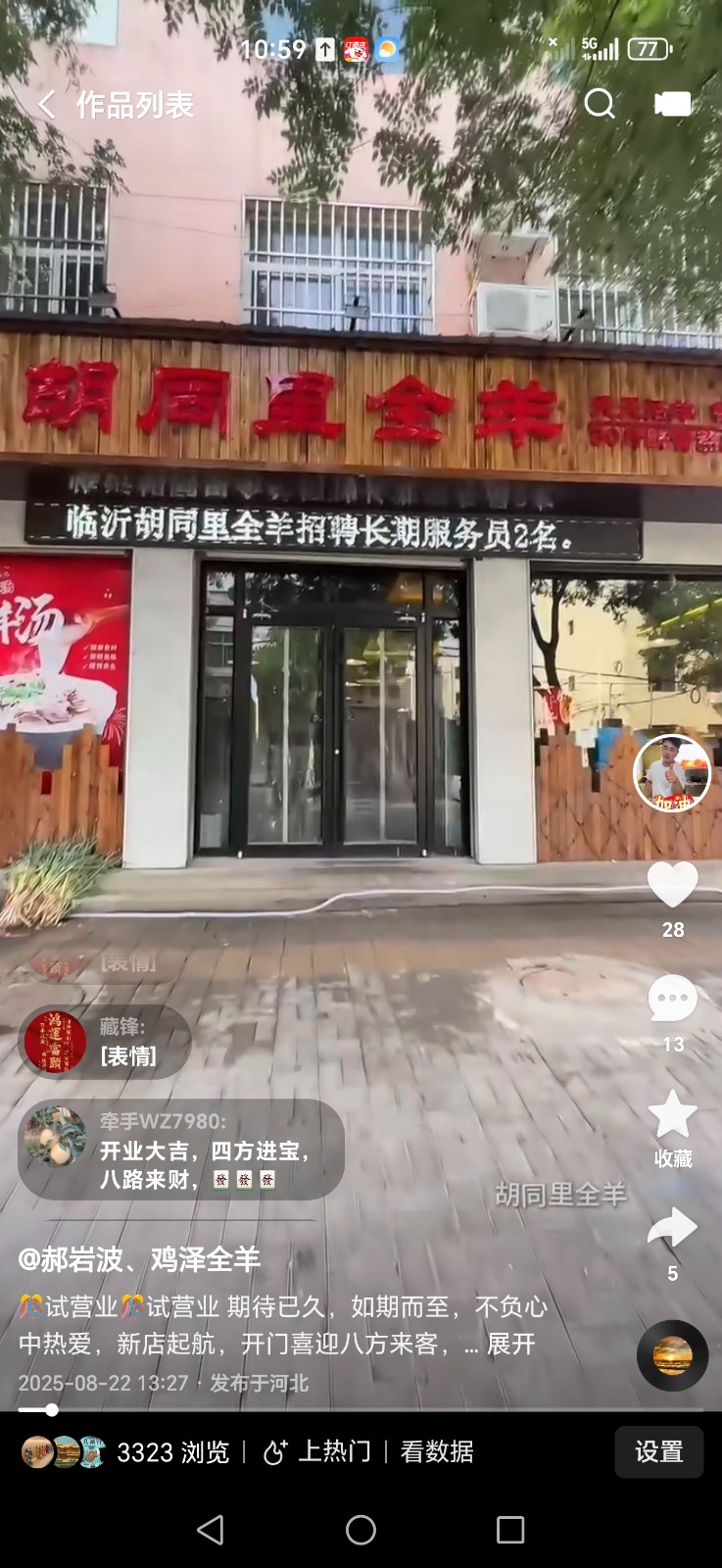
Task: View video stats via 看数据
Action: click(x=437, y=1451)
